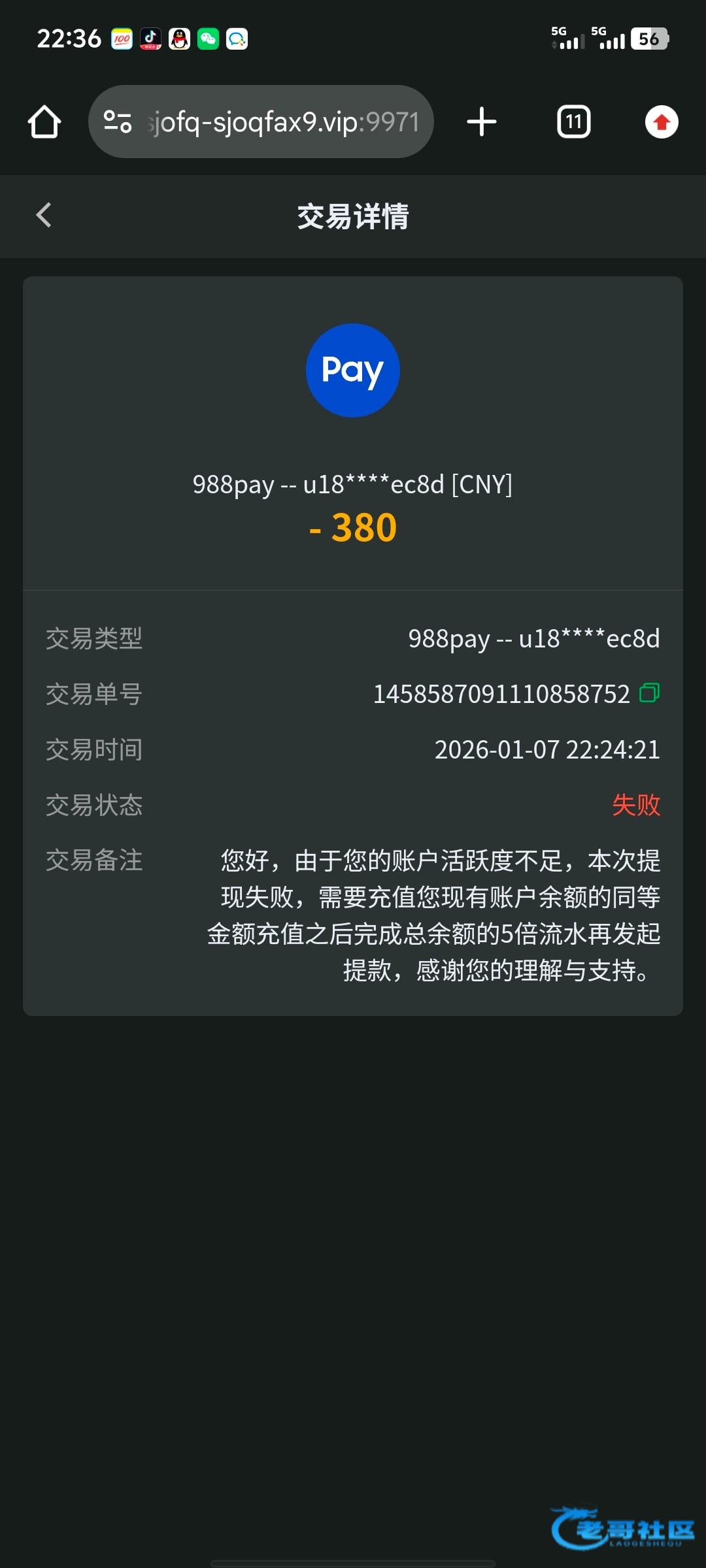The image size is (706, 1568).
Task: Copy the transaction number 交易单号
Action: [649, 693]
